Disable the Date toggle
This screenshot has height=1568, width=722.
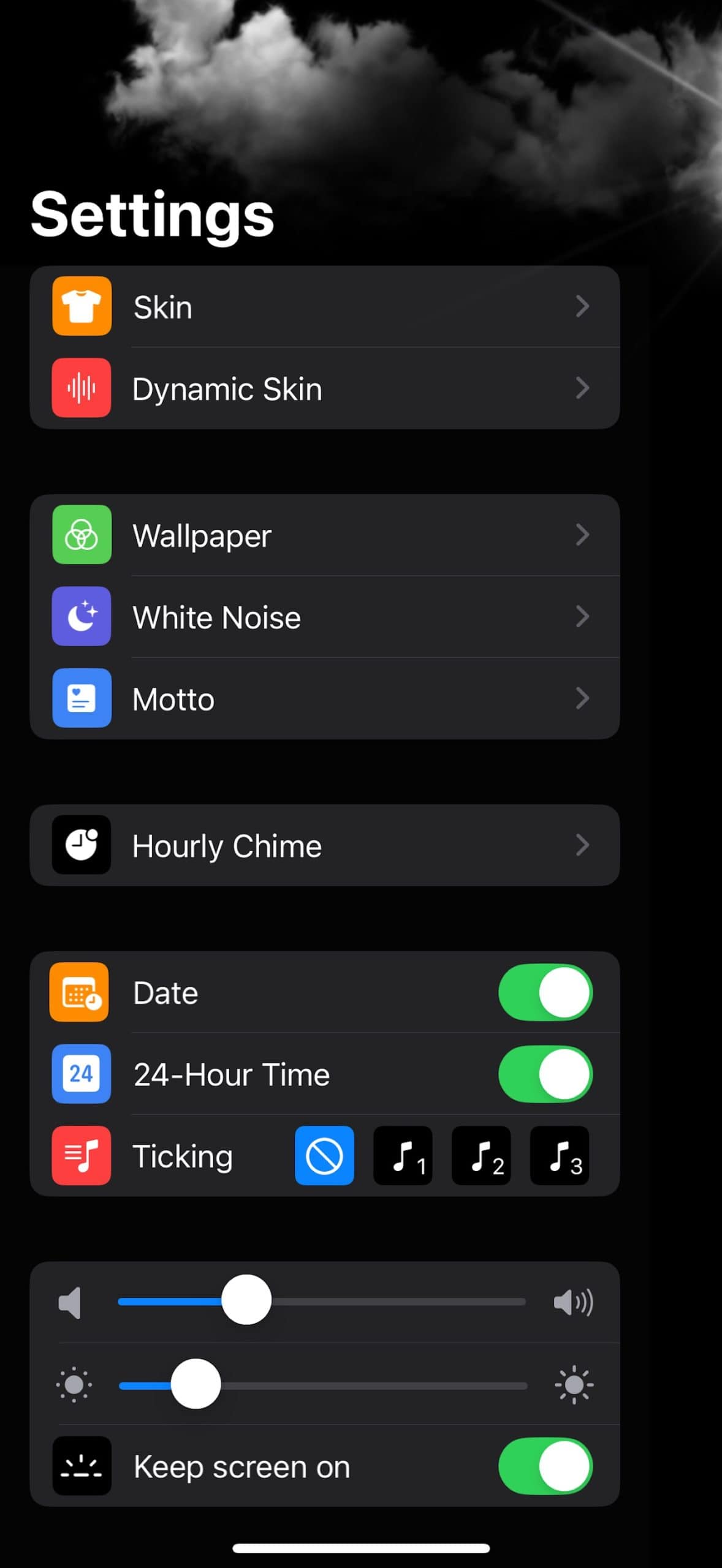pos(545,992)
